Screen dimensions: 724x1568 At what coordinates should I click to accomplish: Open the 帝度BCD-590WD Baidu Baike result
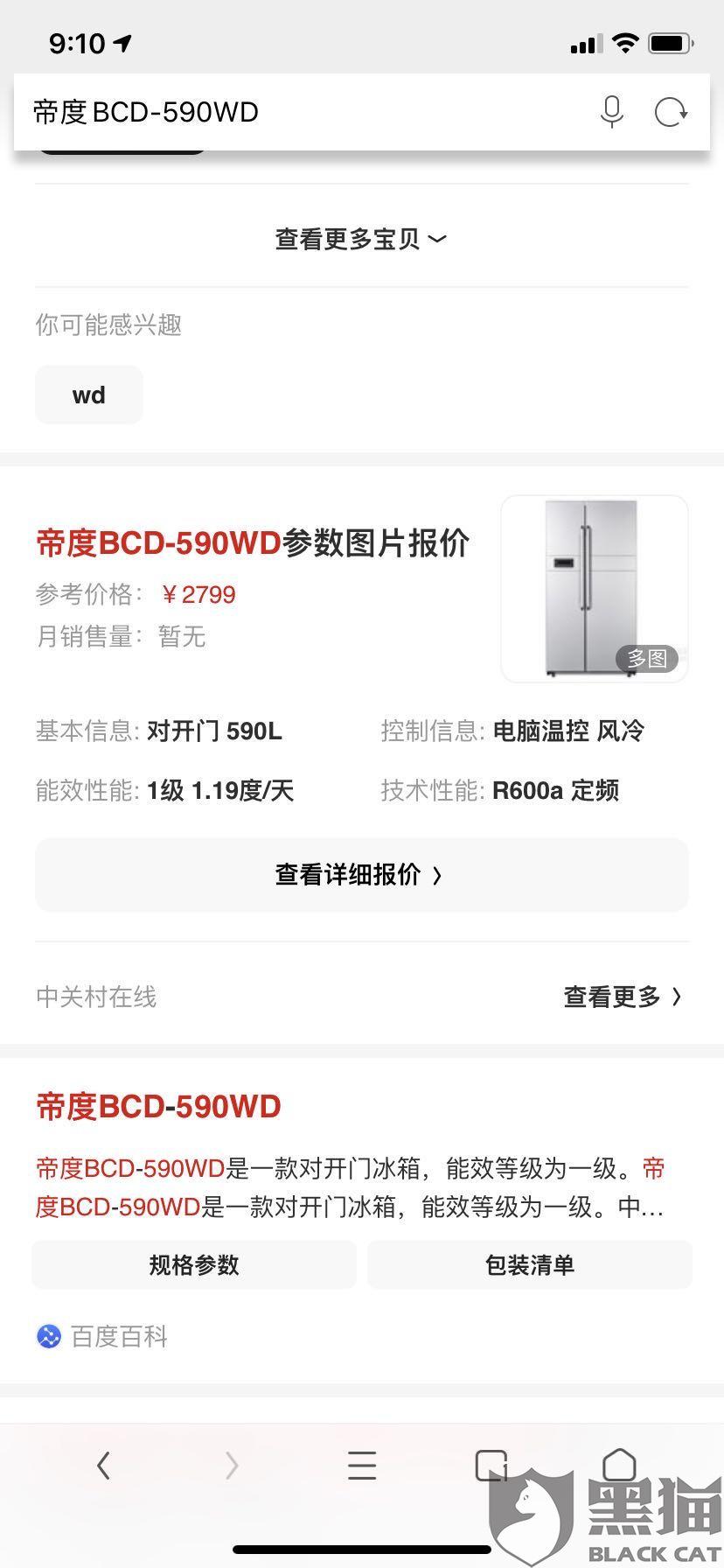pyautogui.click(x=158, y=1107)
